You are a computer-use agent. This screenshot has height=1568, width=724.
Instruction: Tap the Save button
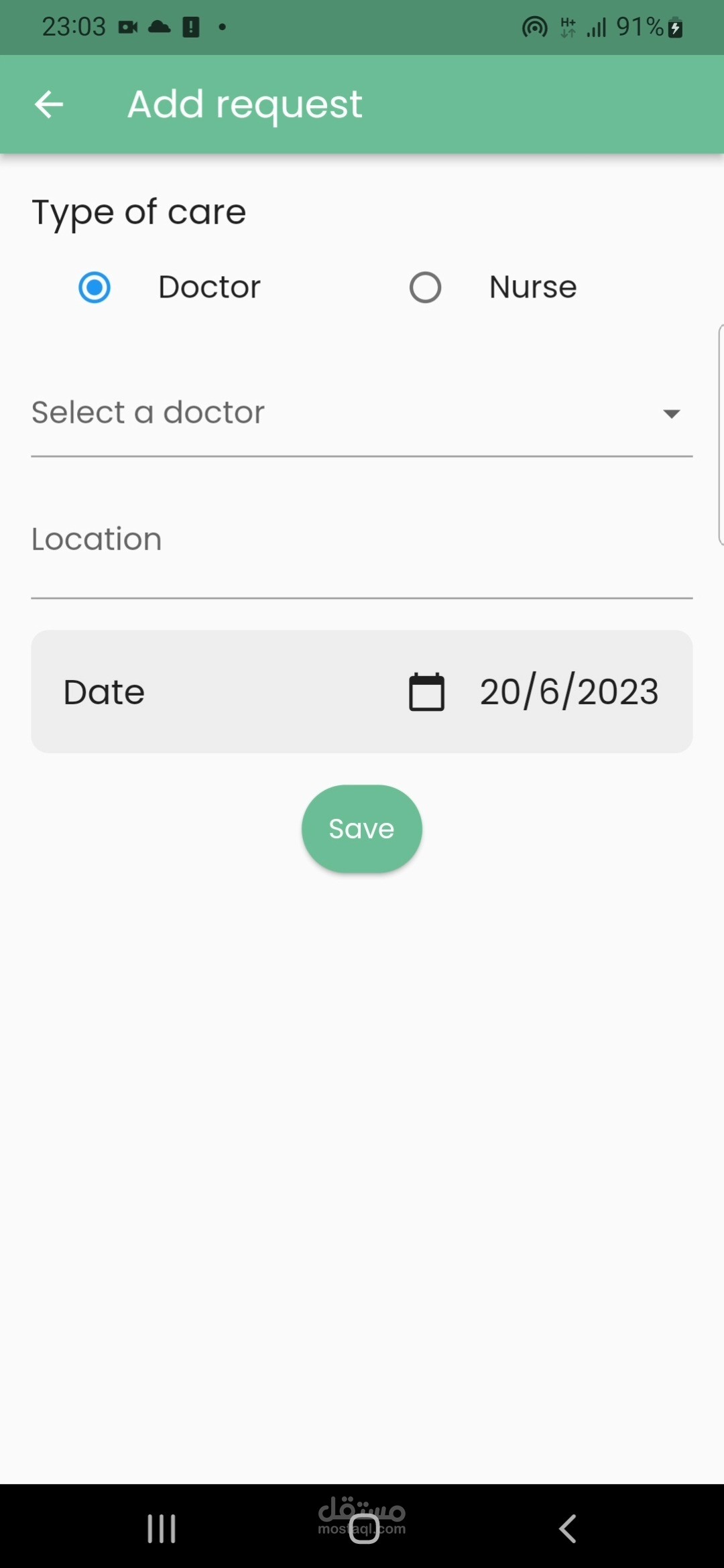click(361, 829)
